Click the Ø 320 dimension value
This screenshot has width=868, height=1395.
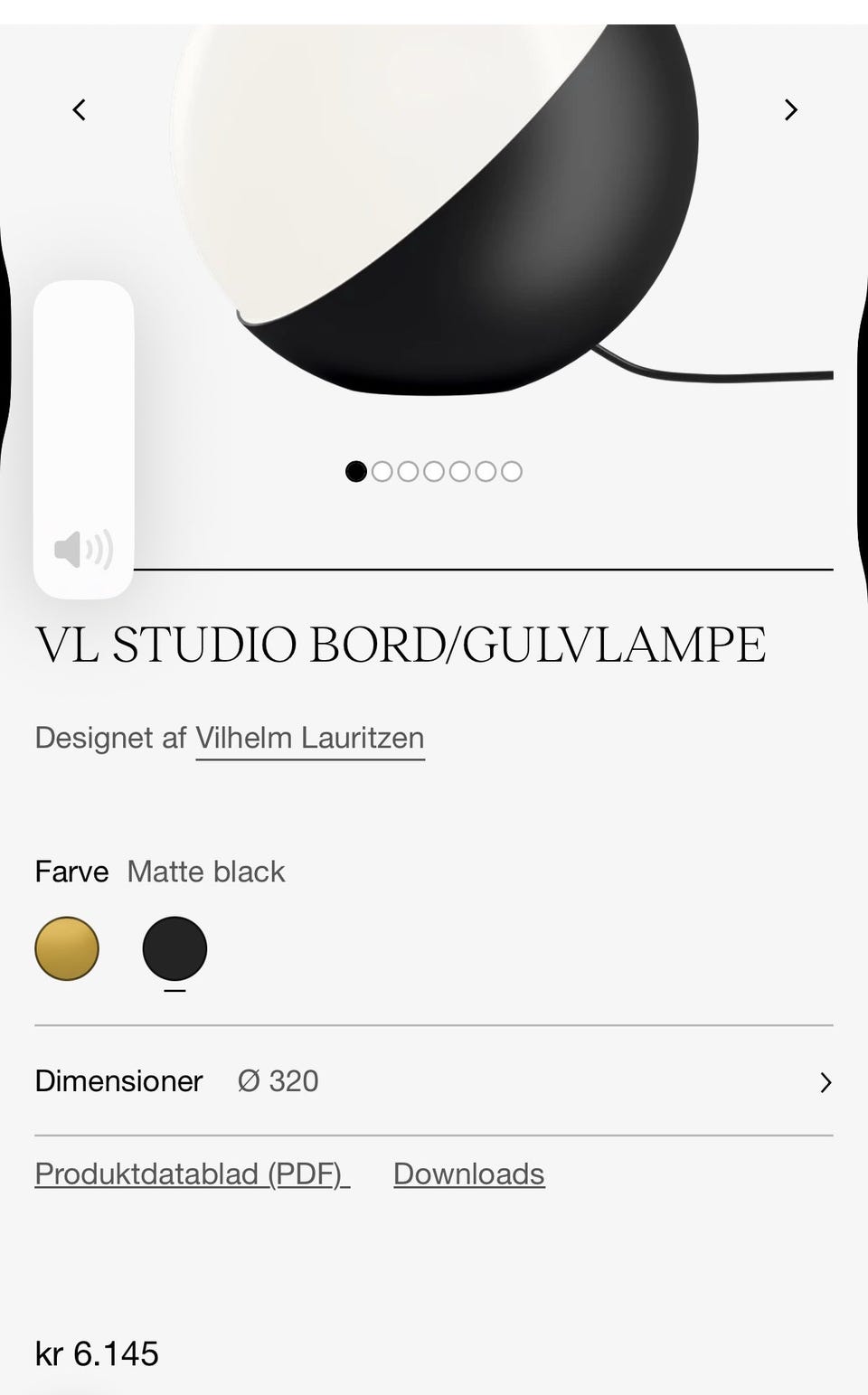tap(278, 1081)
